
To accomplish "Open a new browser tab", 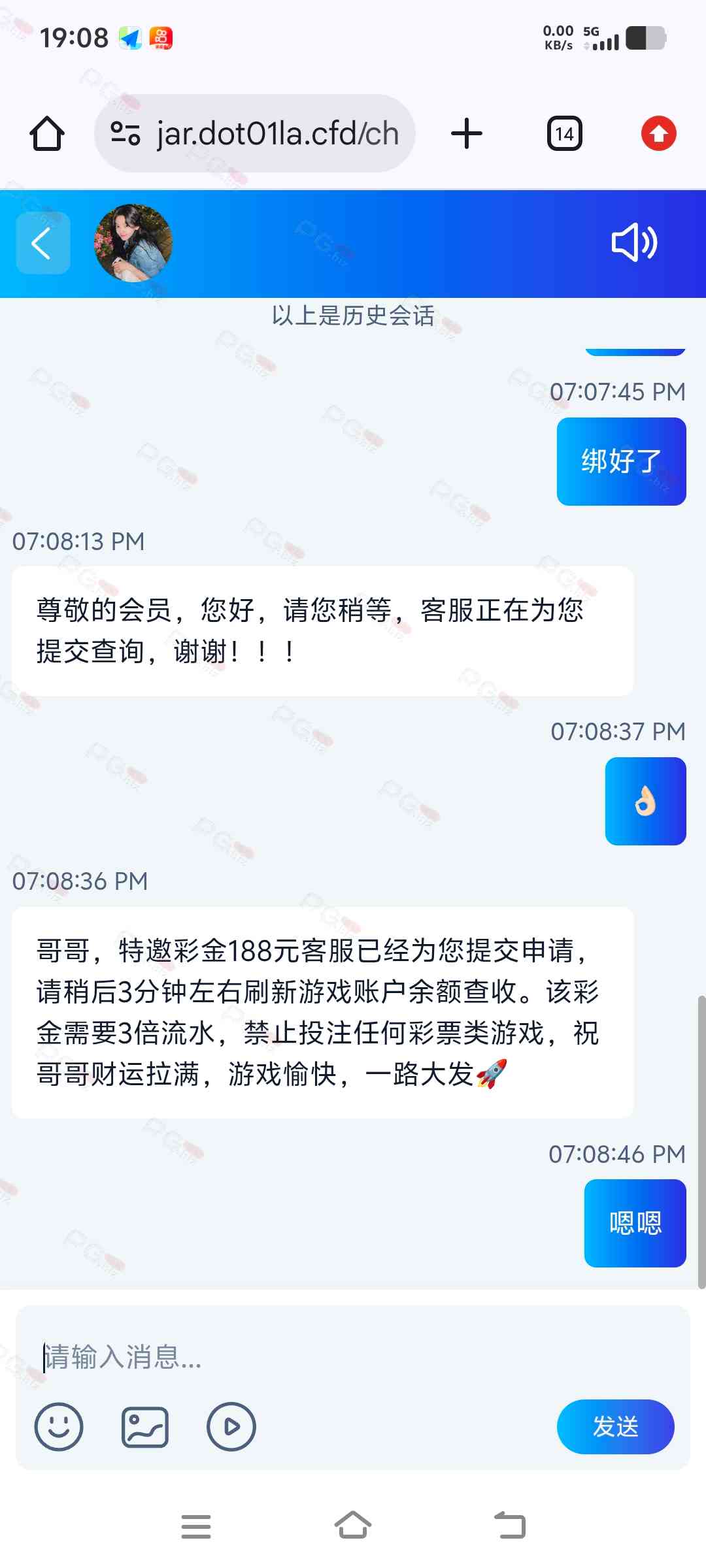I will (467, 134).
